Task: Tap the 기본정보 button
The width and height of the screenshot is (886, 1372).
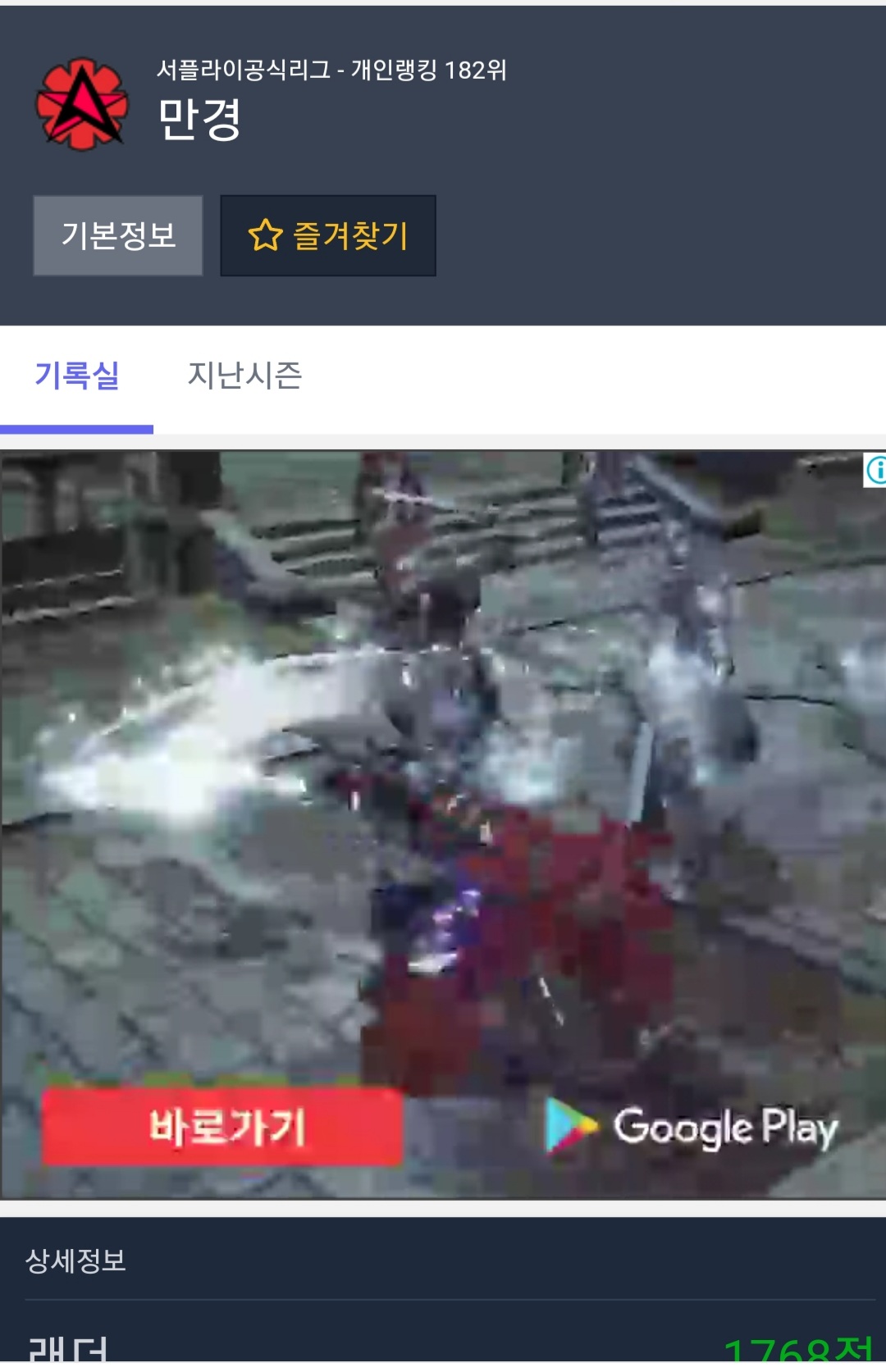Action: pyautogui.click(x=118, y=235)
